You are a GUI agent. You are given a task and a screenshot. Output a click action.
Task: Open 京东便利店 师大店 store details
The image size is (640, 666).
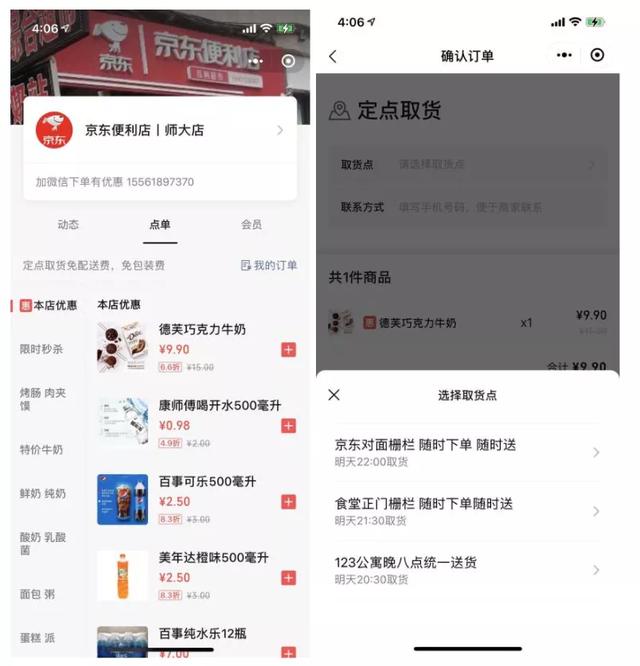160,130
